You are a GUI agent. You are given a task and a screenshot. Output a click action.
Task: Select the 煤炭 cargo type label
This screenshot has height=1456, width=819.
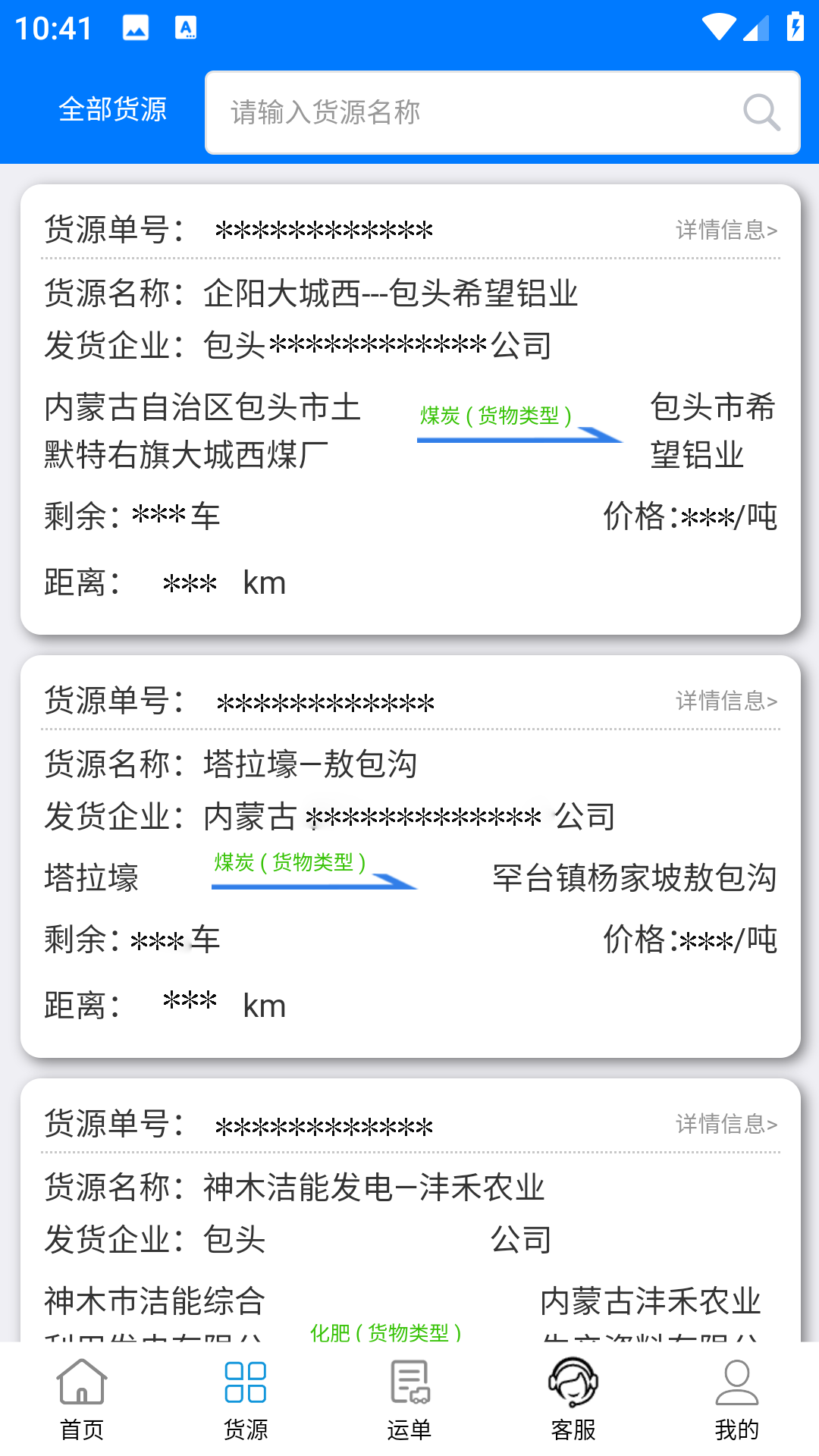pos(495,414)
